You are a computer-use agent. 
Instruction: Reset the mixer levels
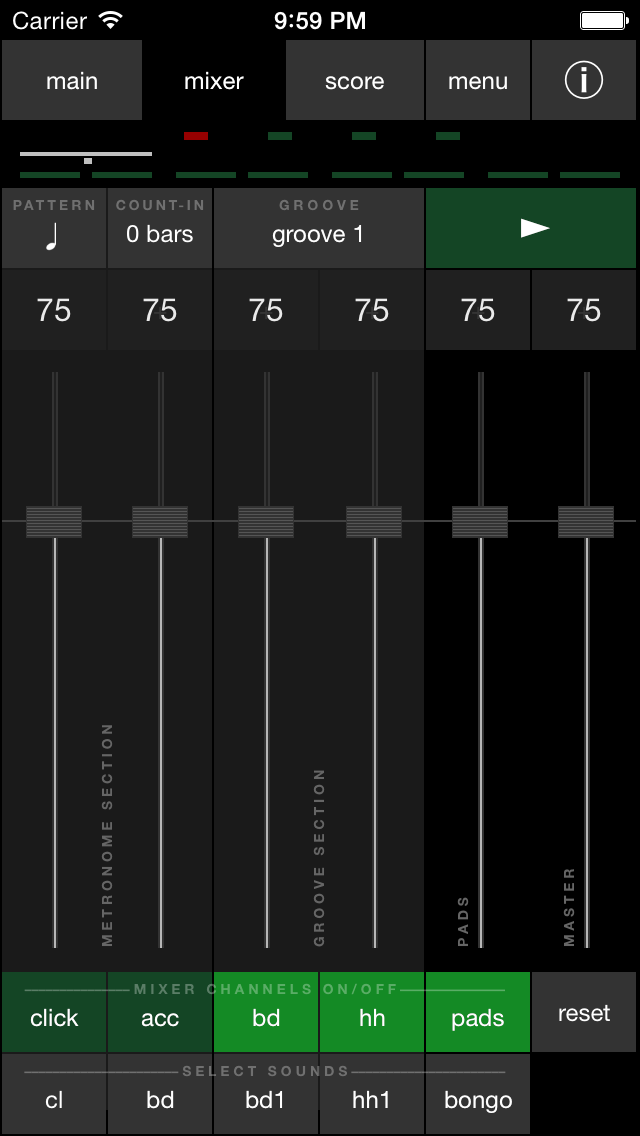click(584, 1012)
